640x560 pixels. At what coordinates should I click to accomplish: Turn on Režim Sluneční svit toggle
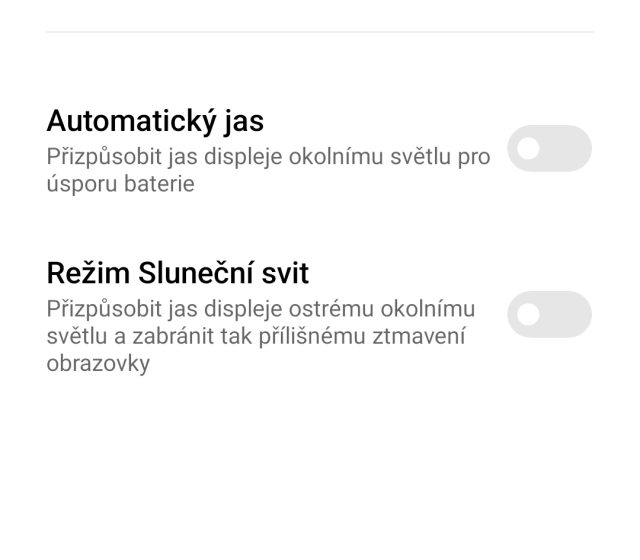click(549, 314)
